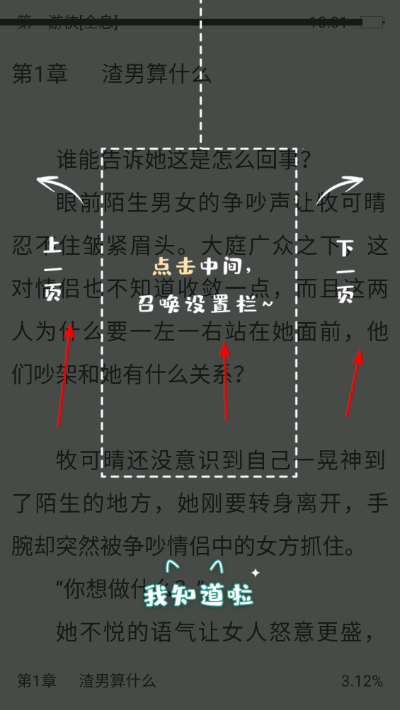
Task: Dismiss the guide with 我知道啦
Action: point(199,595)
